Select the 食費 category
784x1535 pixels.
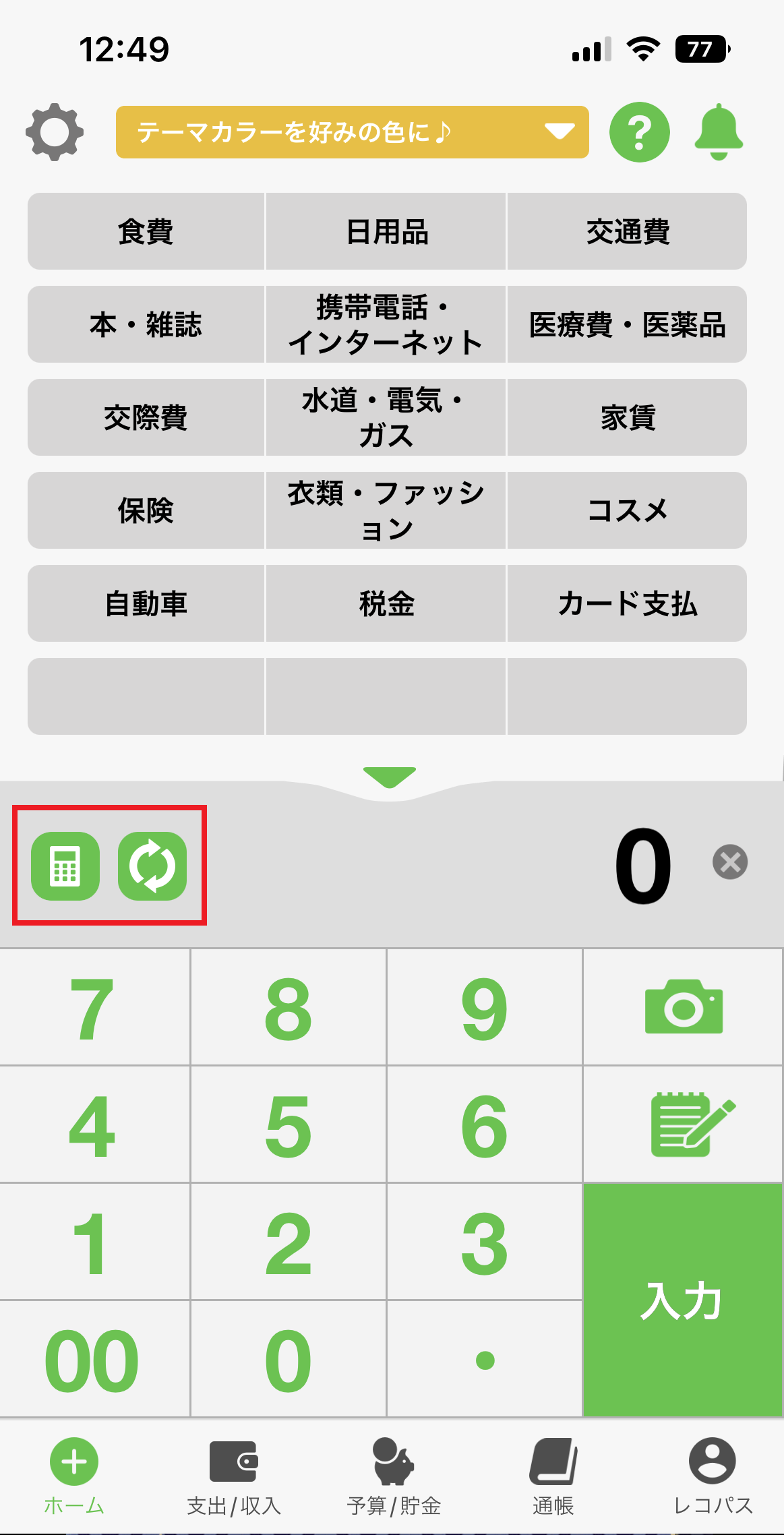[146, 232]
